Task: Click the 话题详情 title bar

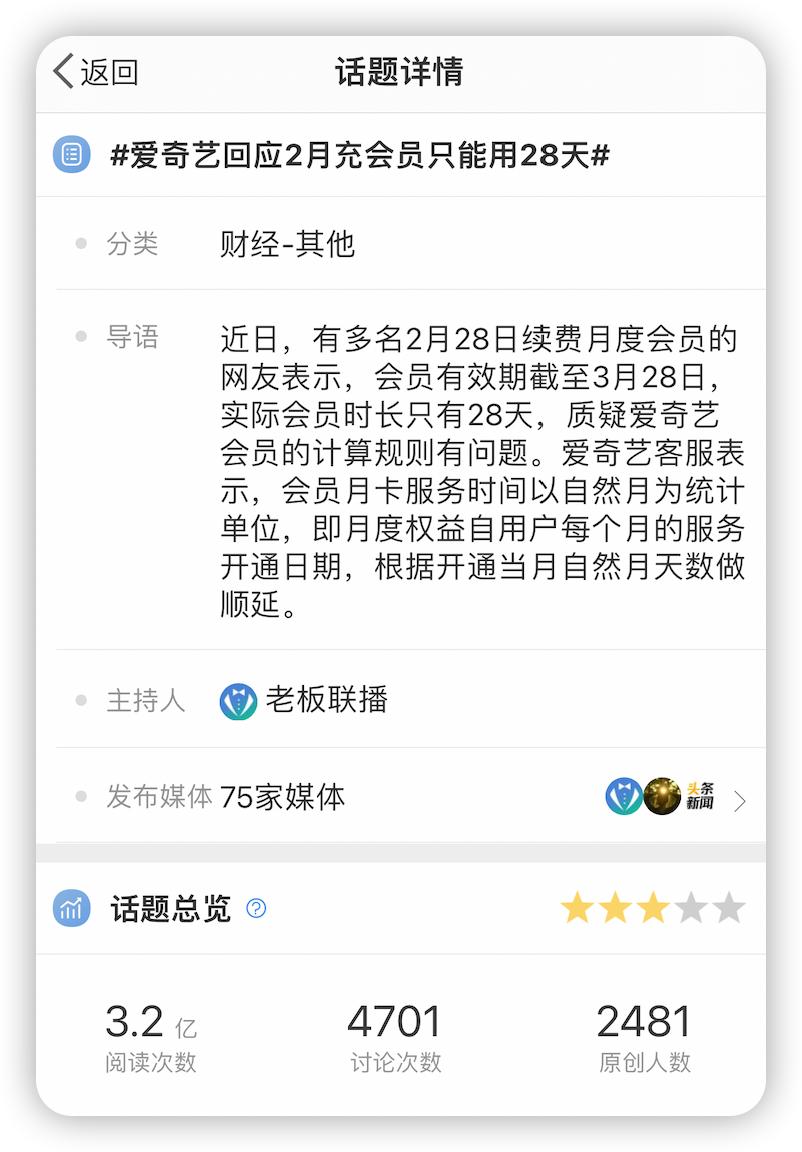Action: pyautogui.click(x=401, y=71)
